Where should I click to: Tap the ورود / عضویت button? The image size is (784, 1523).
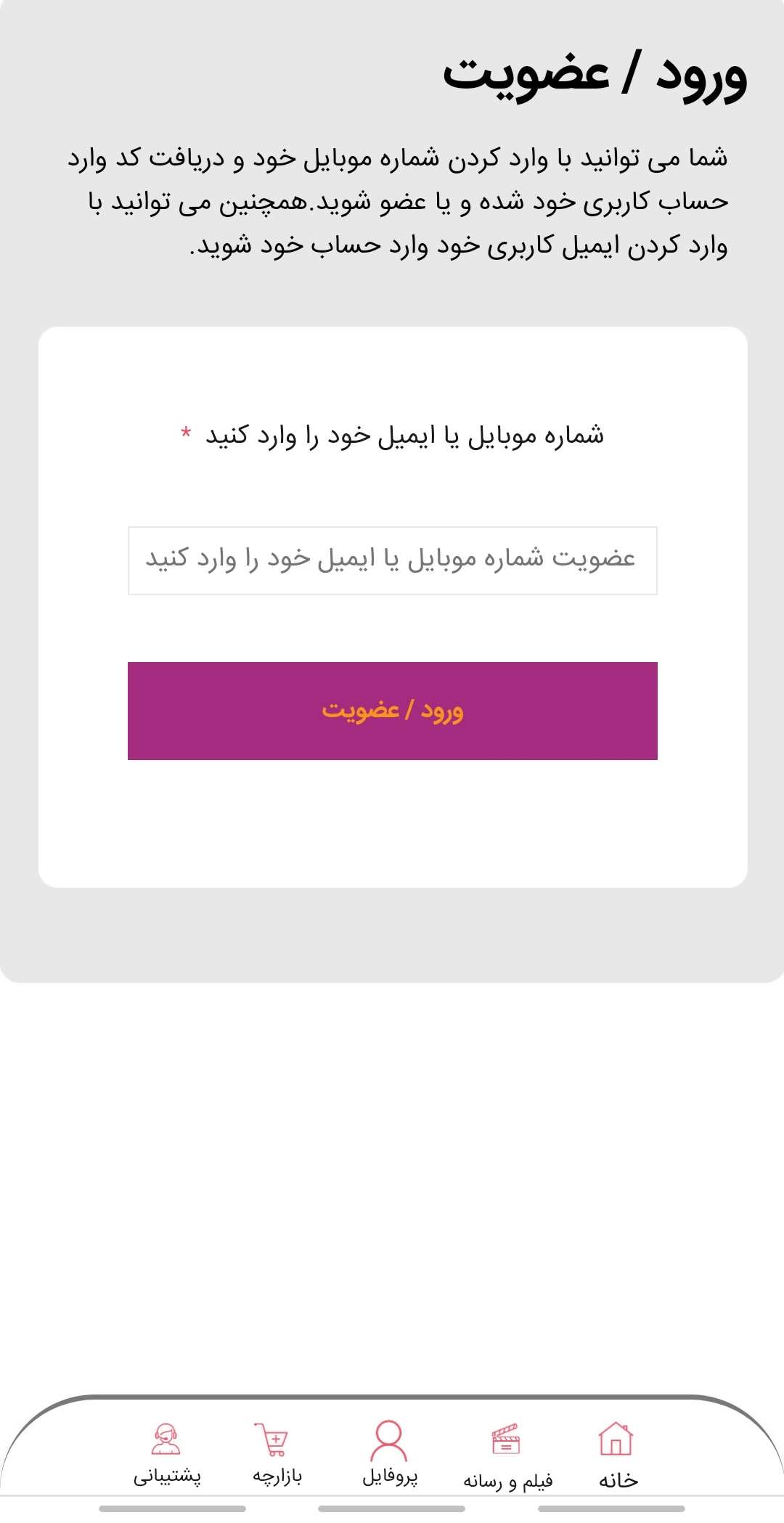392,711
